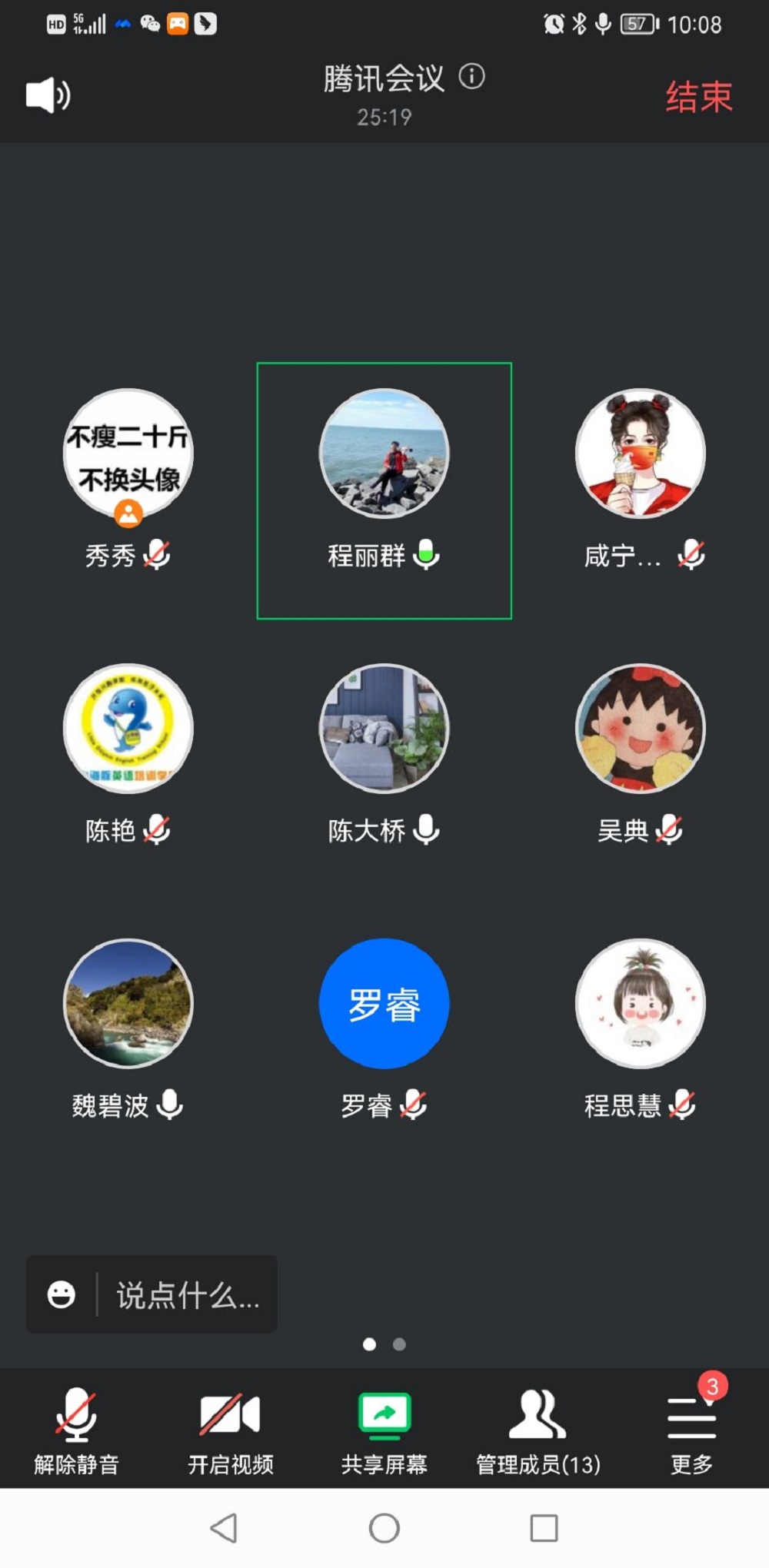Screen dimensions: 769x1568
Task: Start sharing screen via 共享屏幕
Action: click(x=384, y=1431)
